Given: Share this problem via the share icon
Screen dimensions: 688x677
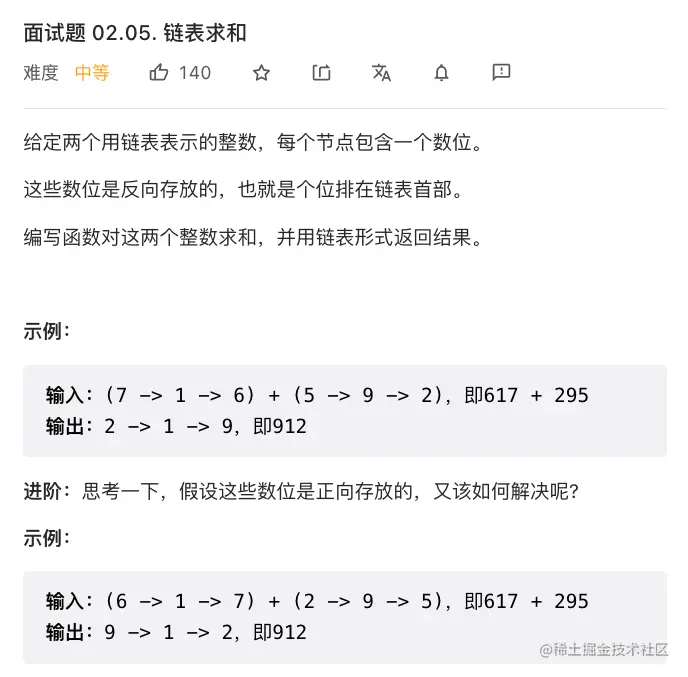Looking at the screenshot, I should point(321,72).
